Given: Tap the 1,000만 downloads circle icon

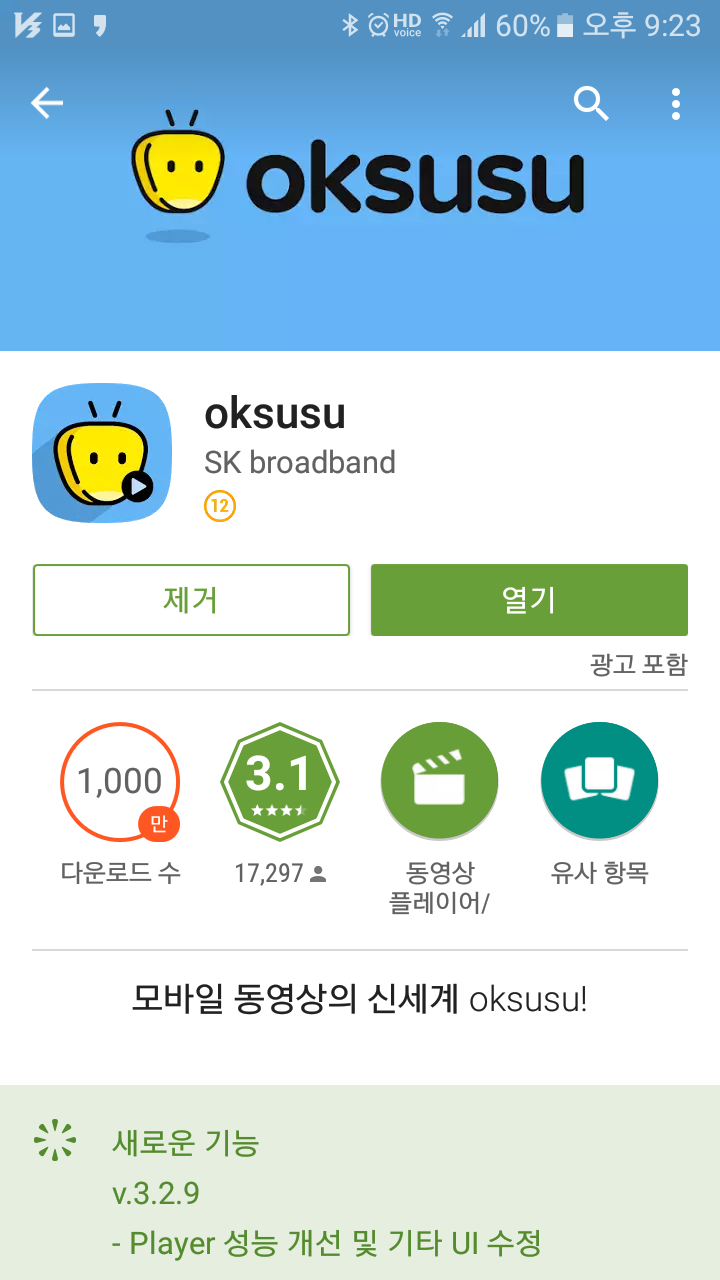Looking at the screenshot, I should pyautogui.click(x=120, y=781).
